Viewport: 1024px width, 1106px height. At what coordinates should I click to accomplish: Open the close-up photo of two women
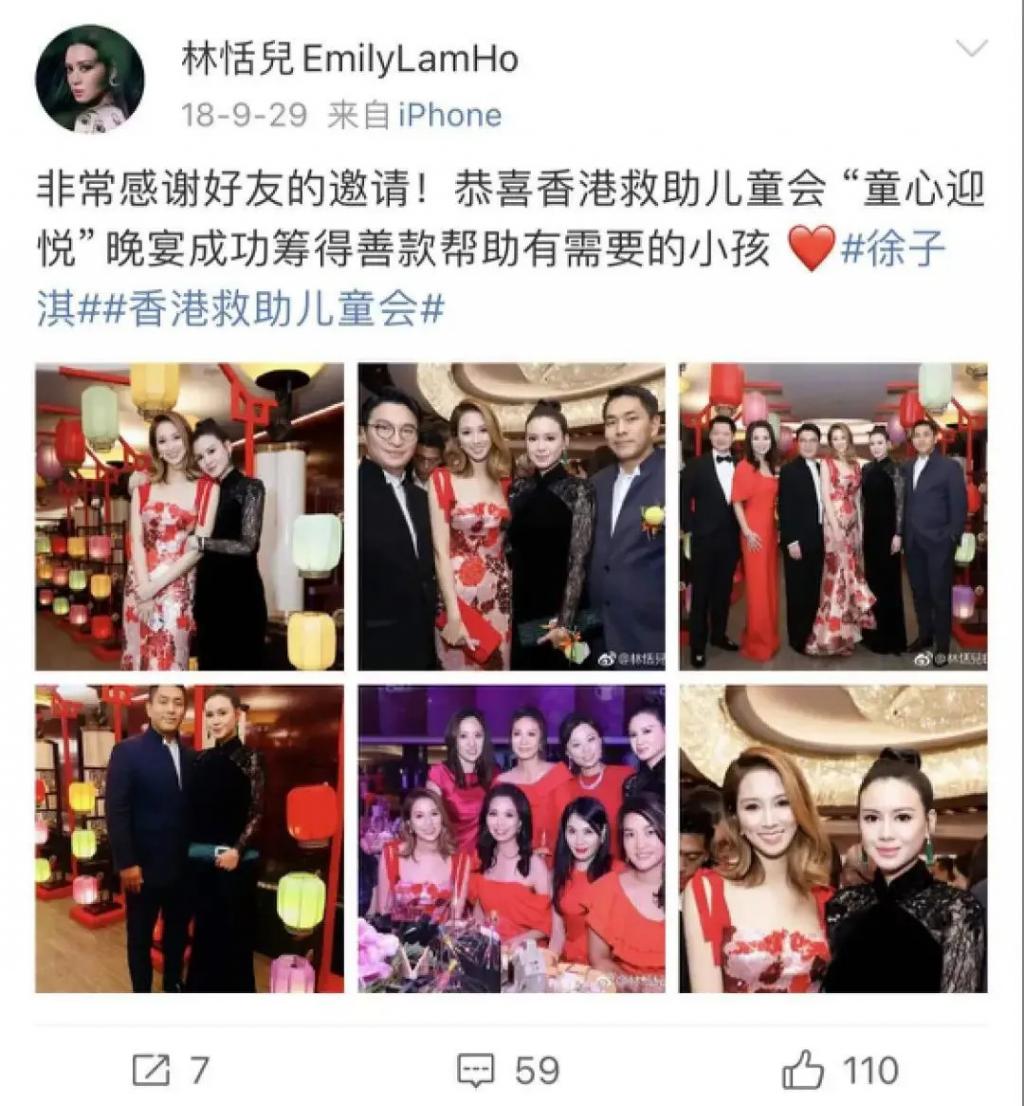[833, 838]
